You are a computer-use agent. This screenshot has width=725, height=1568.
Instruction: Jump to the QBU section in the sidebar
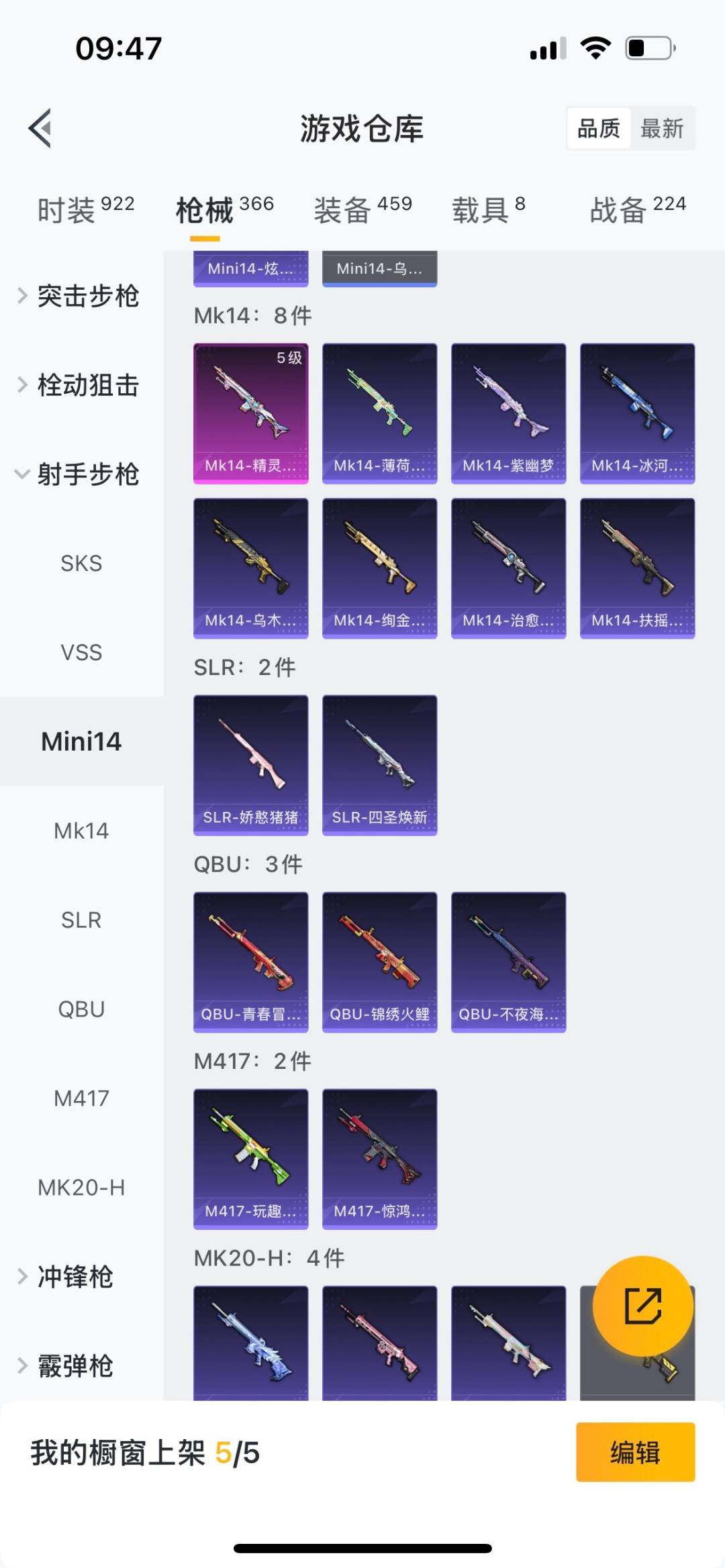click(81, 1009)
